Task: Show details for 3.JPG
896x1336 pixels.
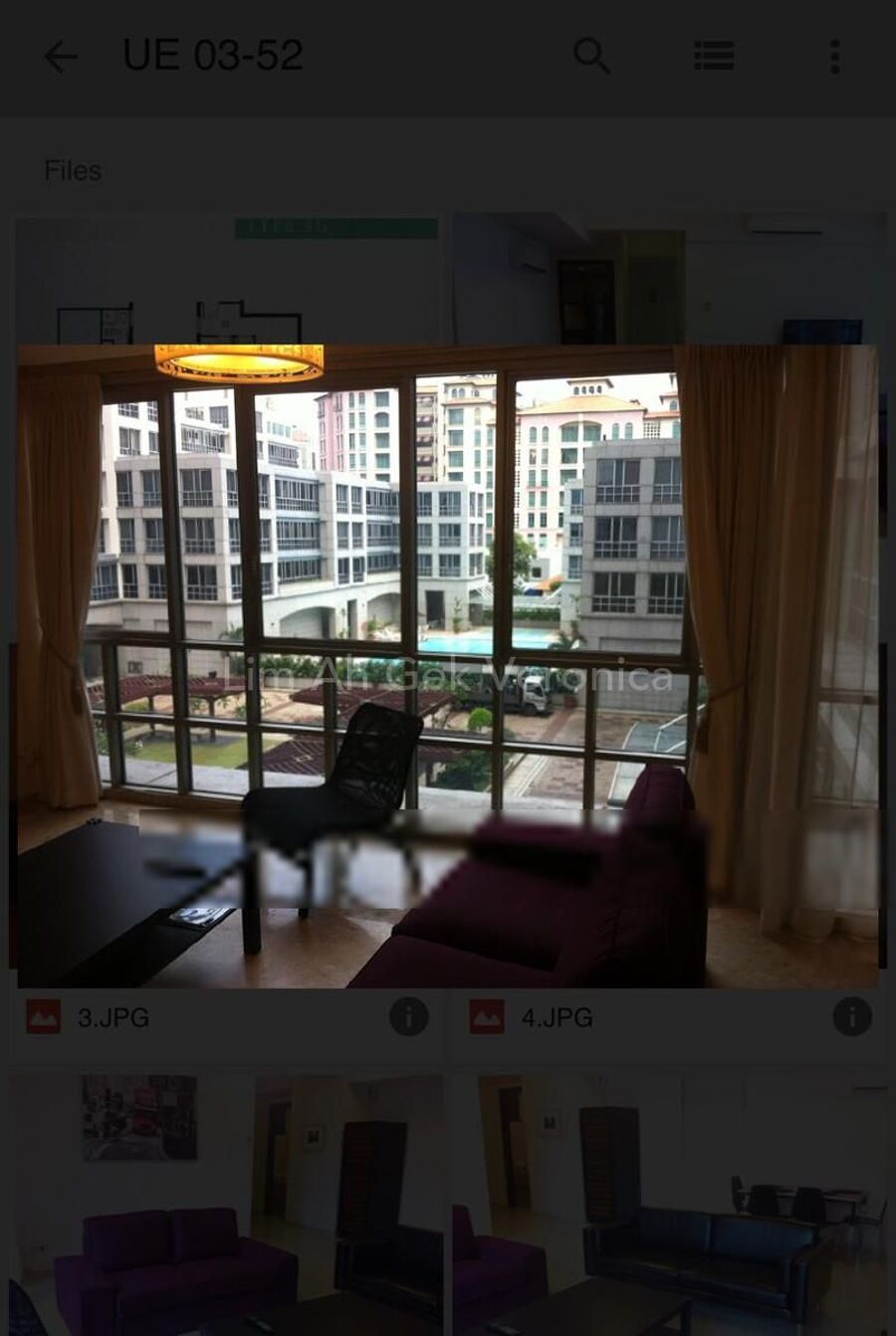Action: pos(408,1016)
